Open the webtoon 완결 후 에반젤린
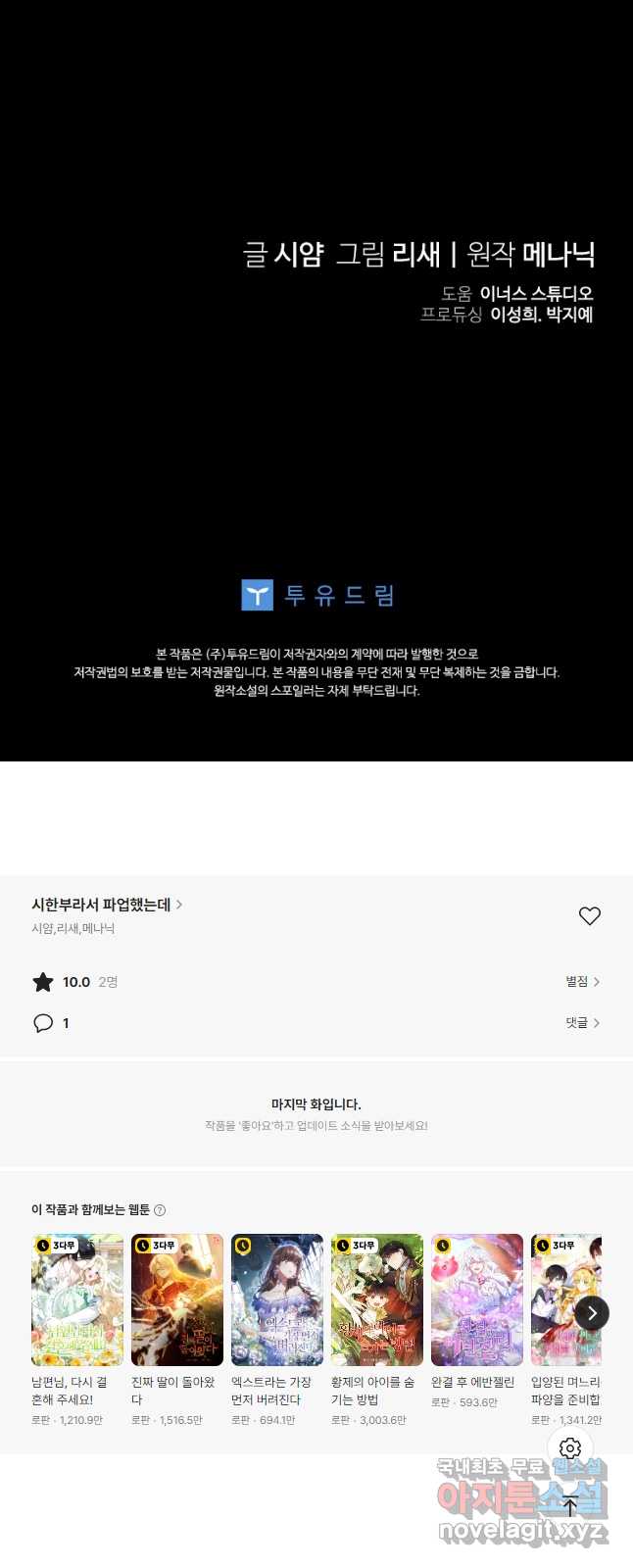Image resolution: width=633 pixels, height=1568 pixels. [477, 1299]
